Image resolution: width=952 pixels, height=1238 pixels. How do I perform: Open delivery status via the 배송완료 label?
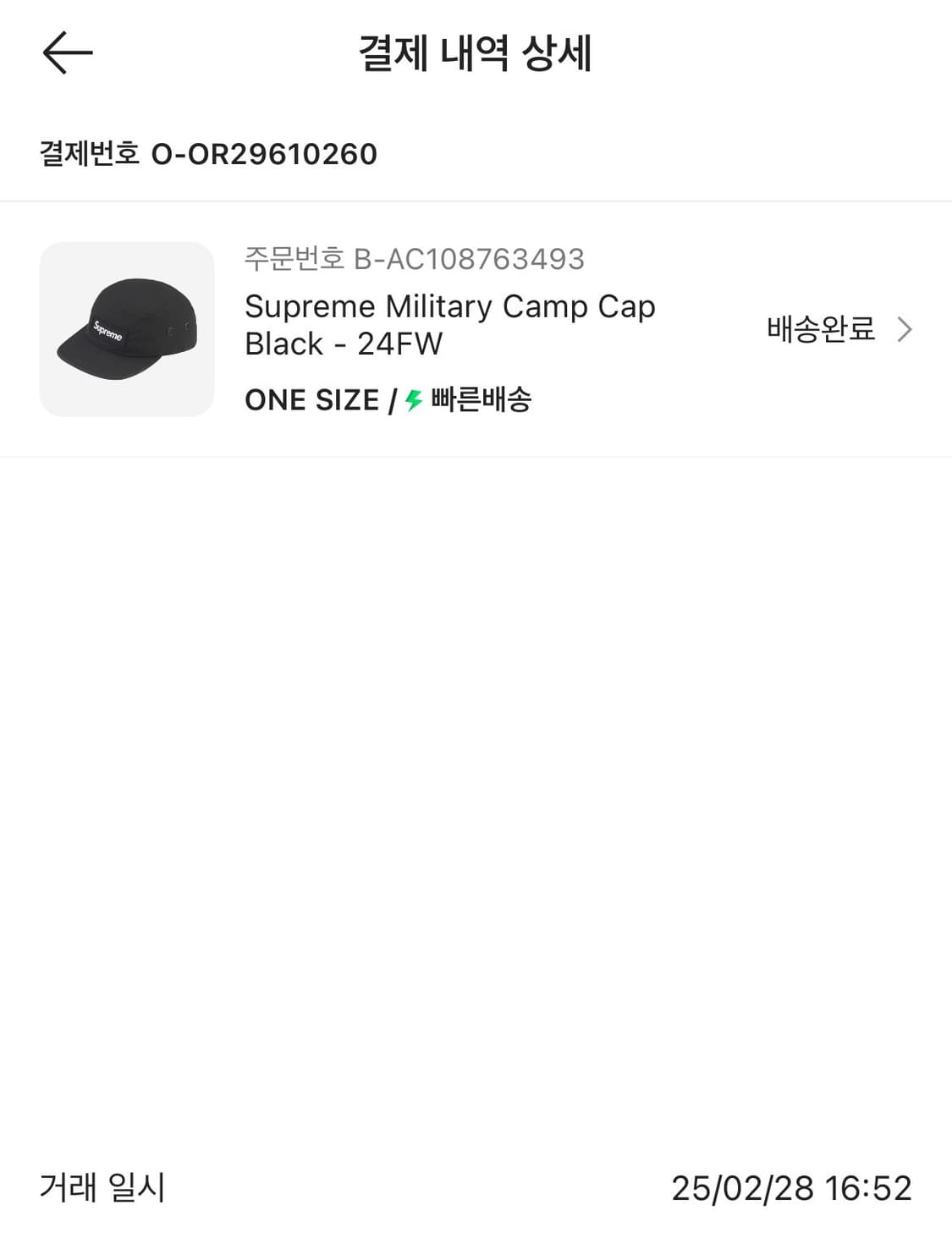point(819,330)
